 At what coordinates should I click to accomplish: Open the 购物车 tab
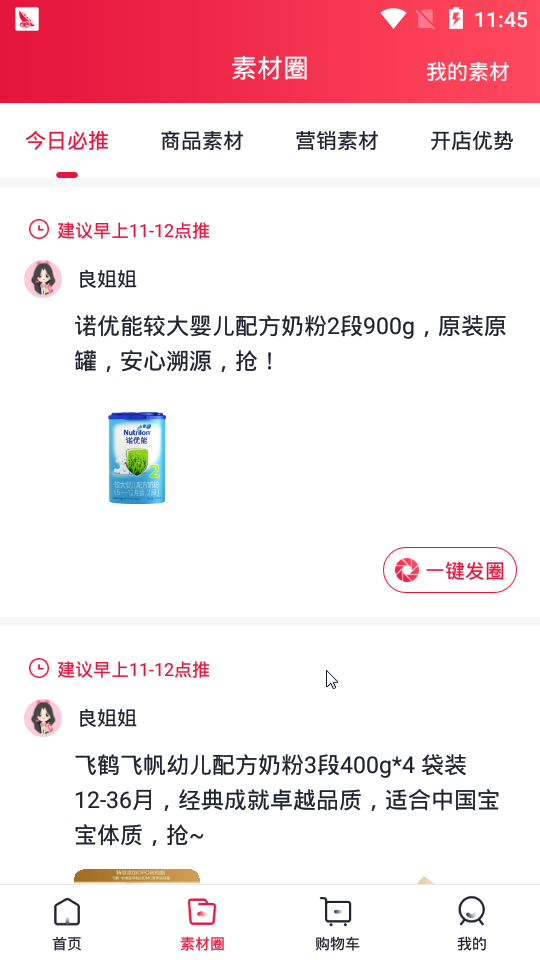[337, 923]
